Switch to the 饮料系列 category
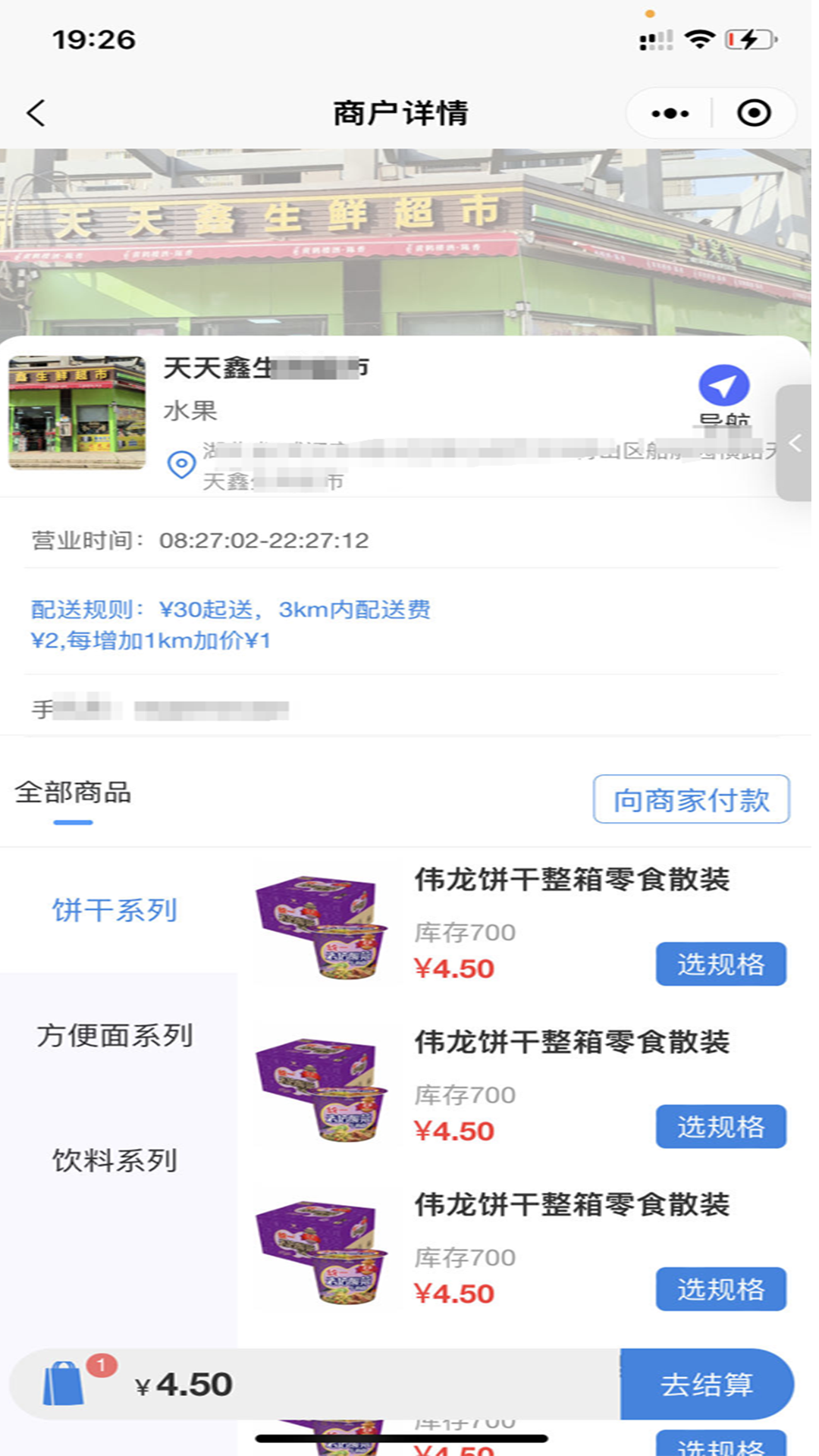Screen dimensions: 819x1456 click(x=114, y=1159)
